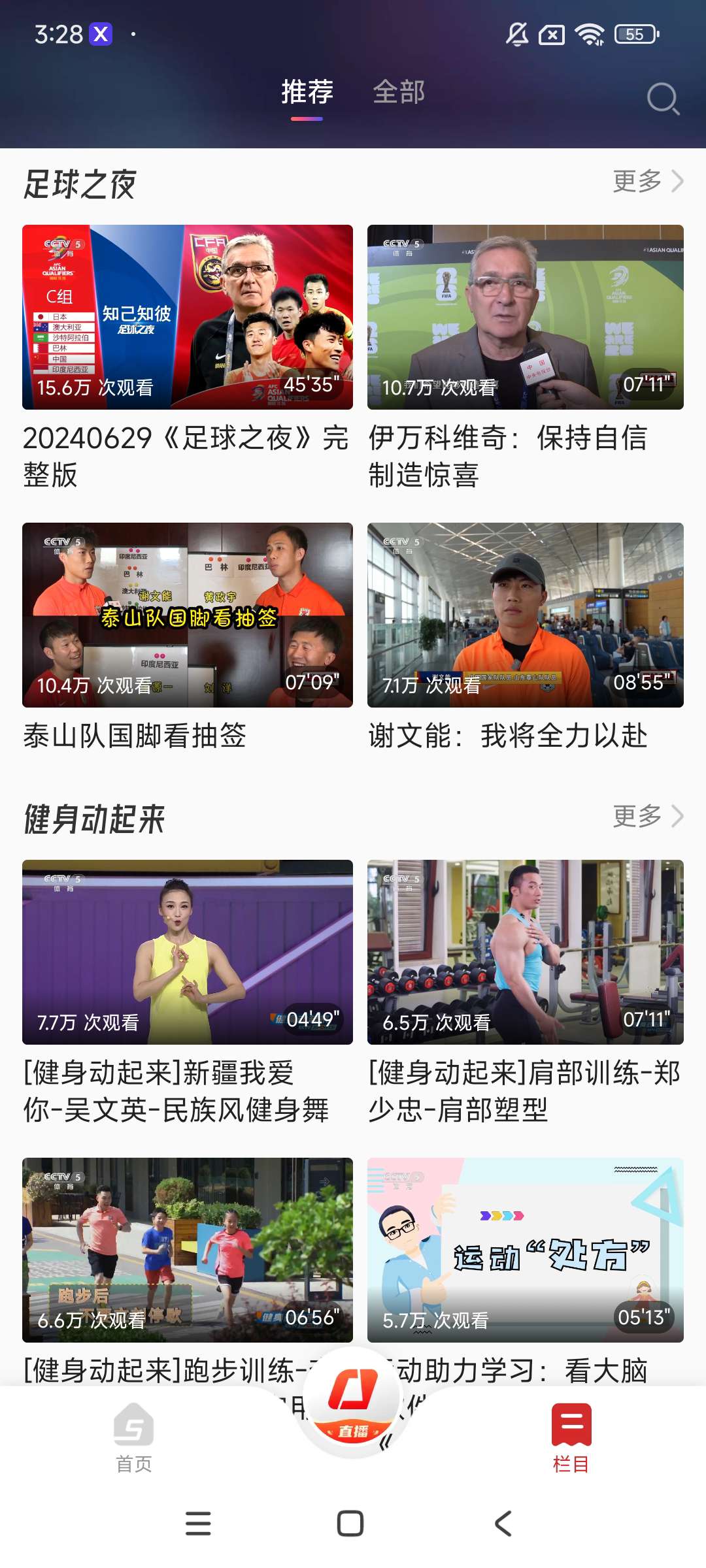
Task: Open the 直播 live button
Action: [x=353, y=1405]
